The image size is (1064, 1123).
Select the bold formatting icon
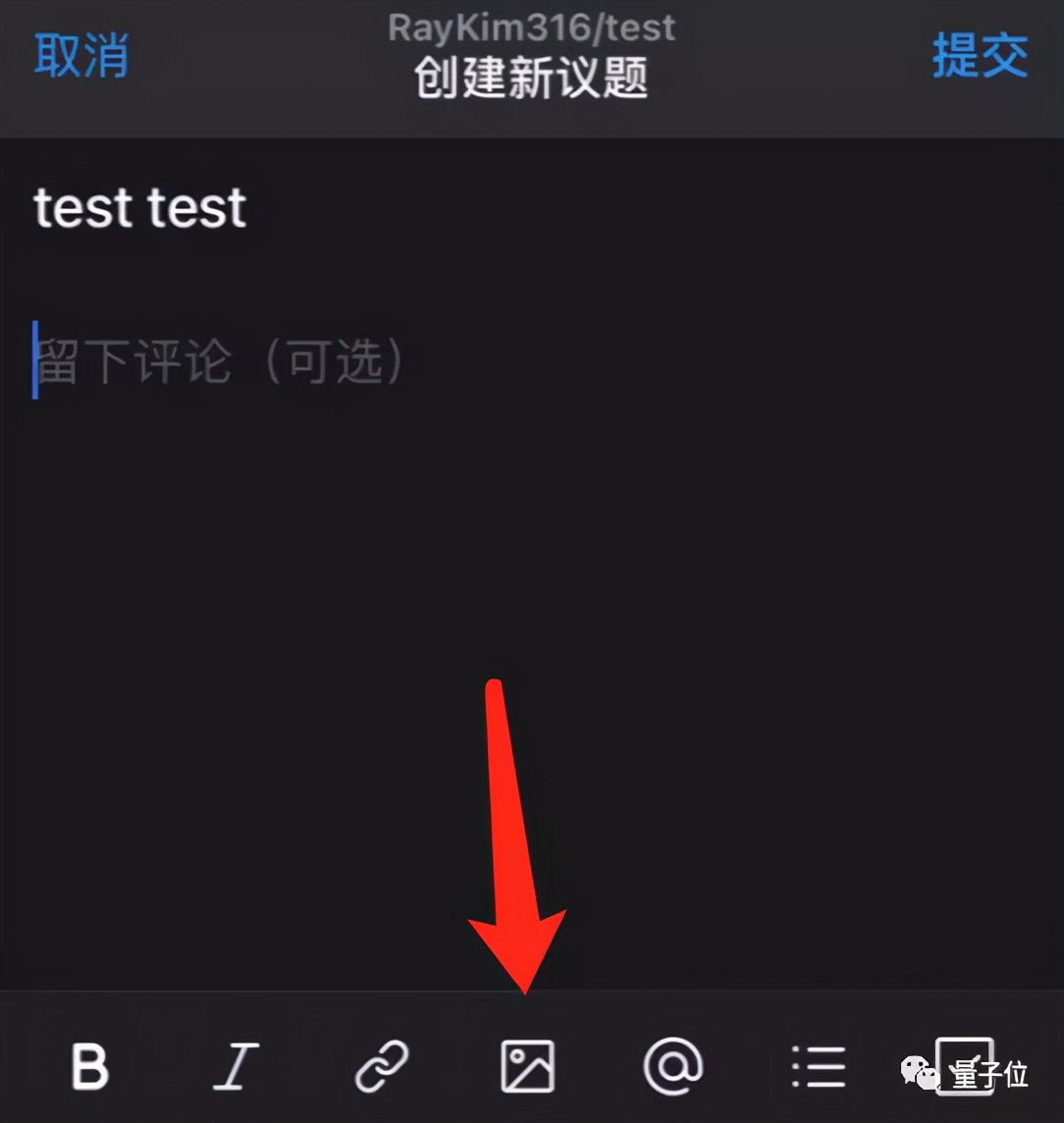(x=88, y=1068)
